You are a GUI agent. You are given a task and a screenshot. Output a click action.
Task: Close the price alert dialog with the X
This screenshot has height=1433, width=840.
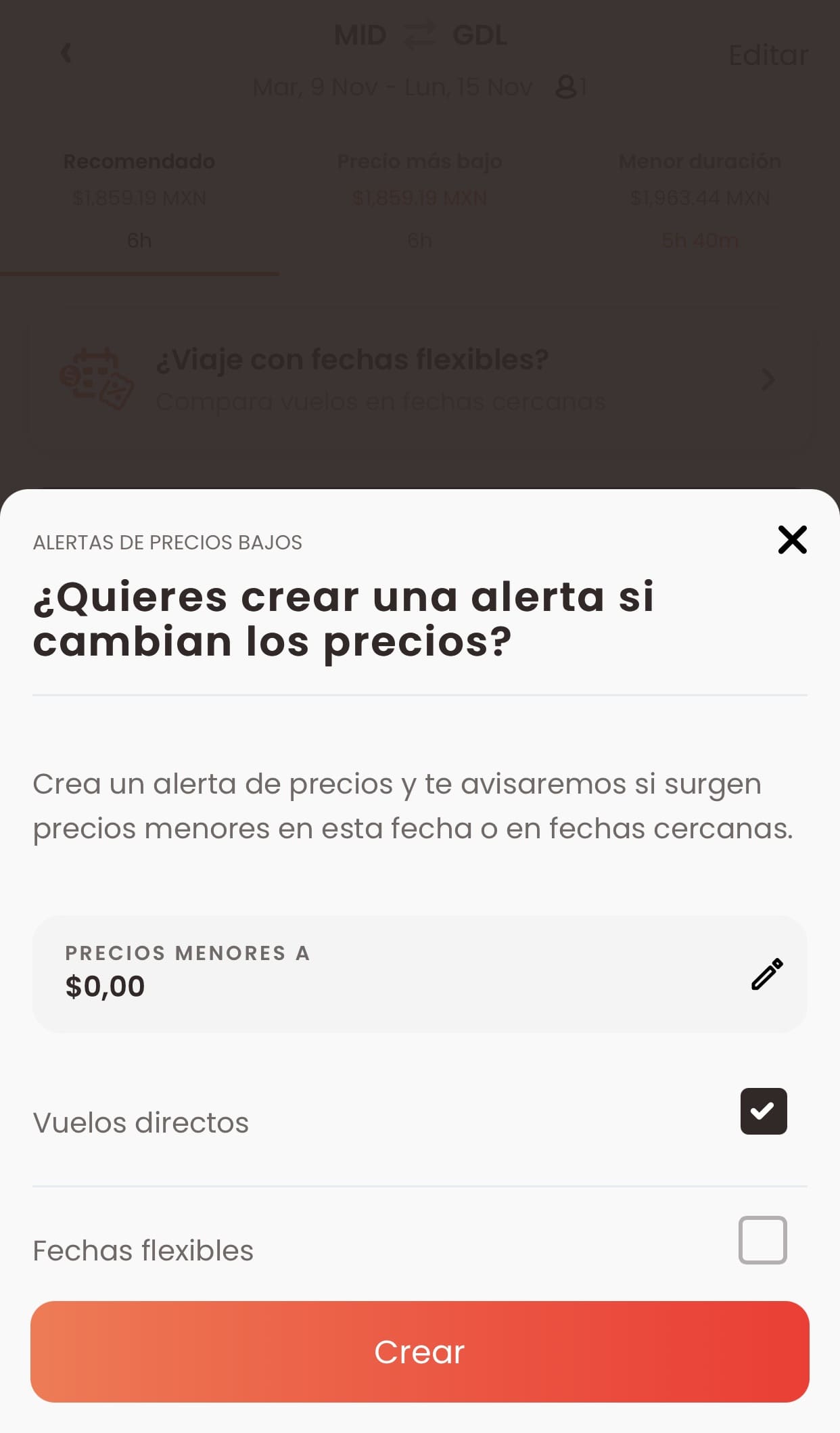[x=792, y=540]
